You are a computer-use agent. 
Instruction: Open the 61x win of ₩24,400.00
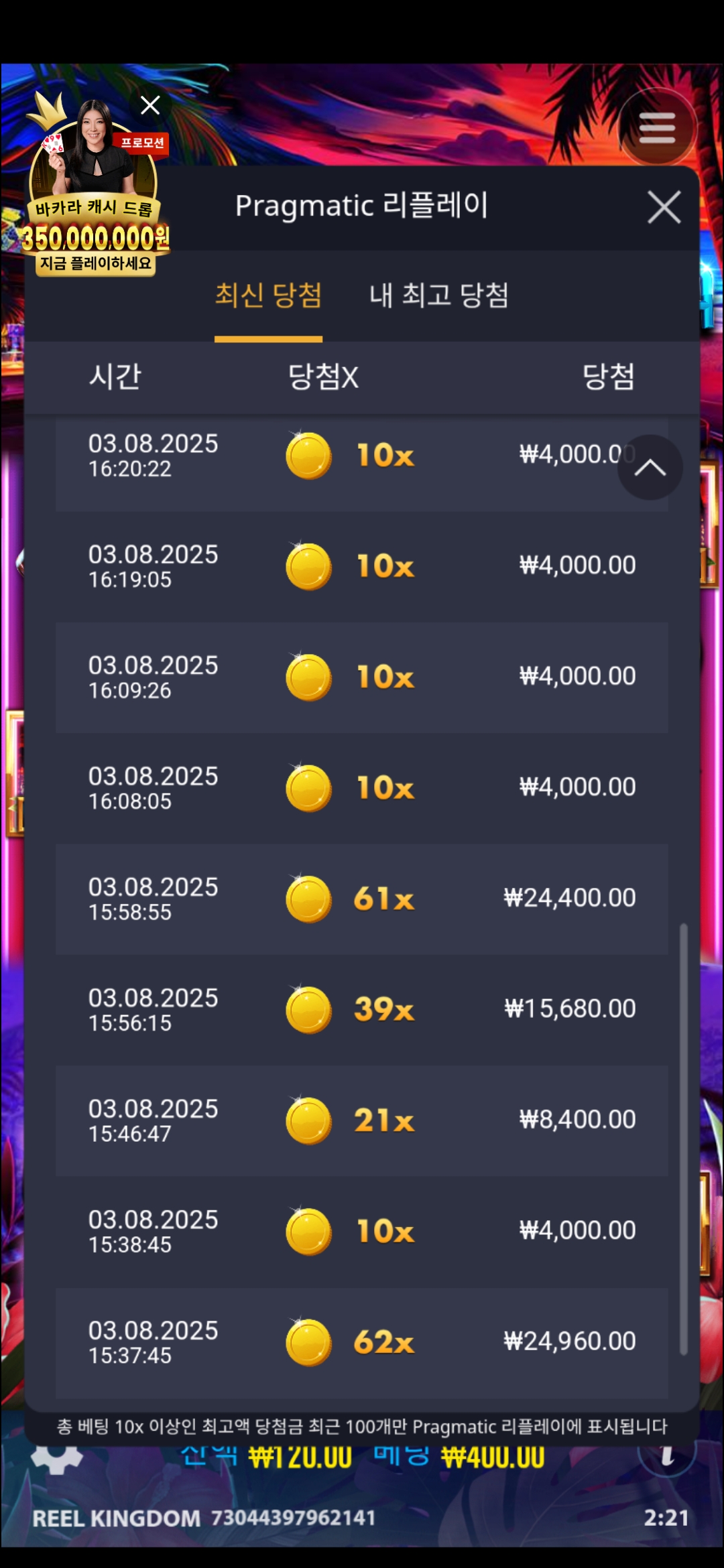click(362, 899)
